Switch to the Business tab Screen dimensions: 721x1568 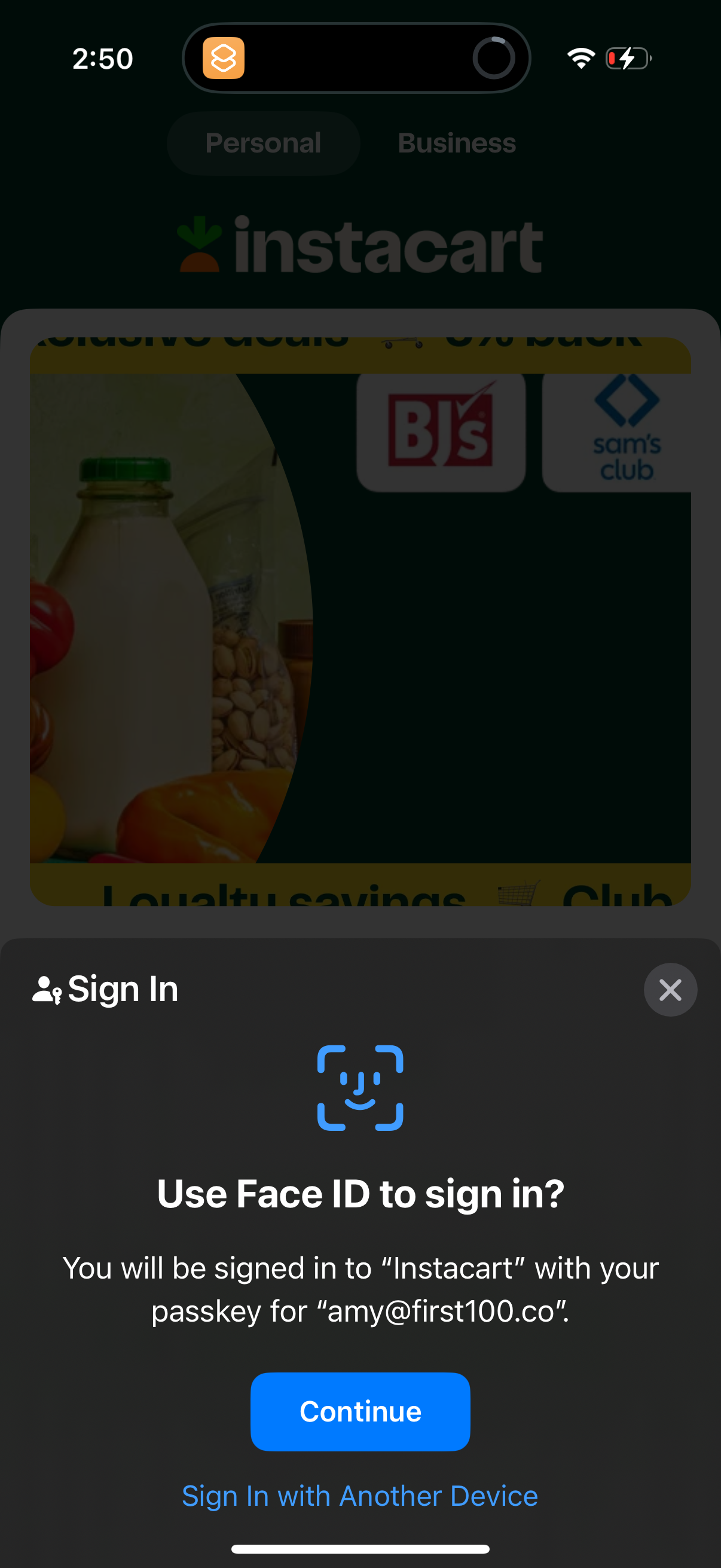pyautogui.click(x=456, y=142)
